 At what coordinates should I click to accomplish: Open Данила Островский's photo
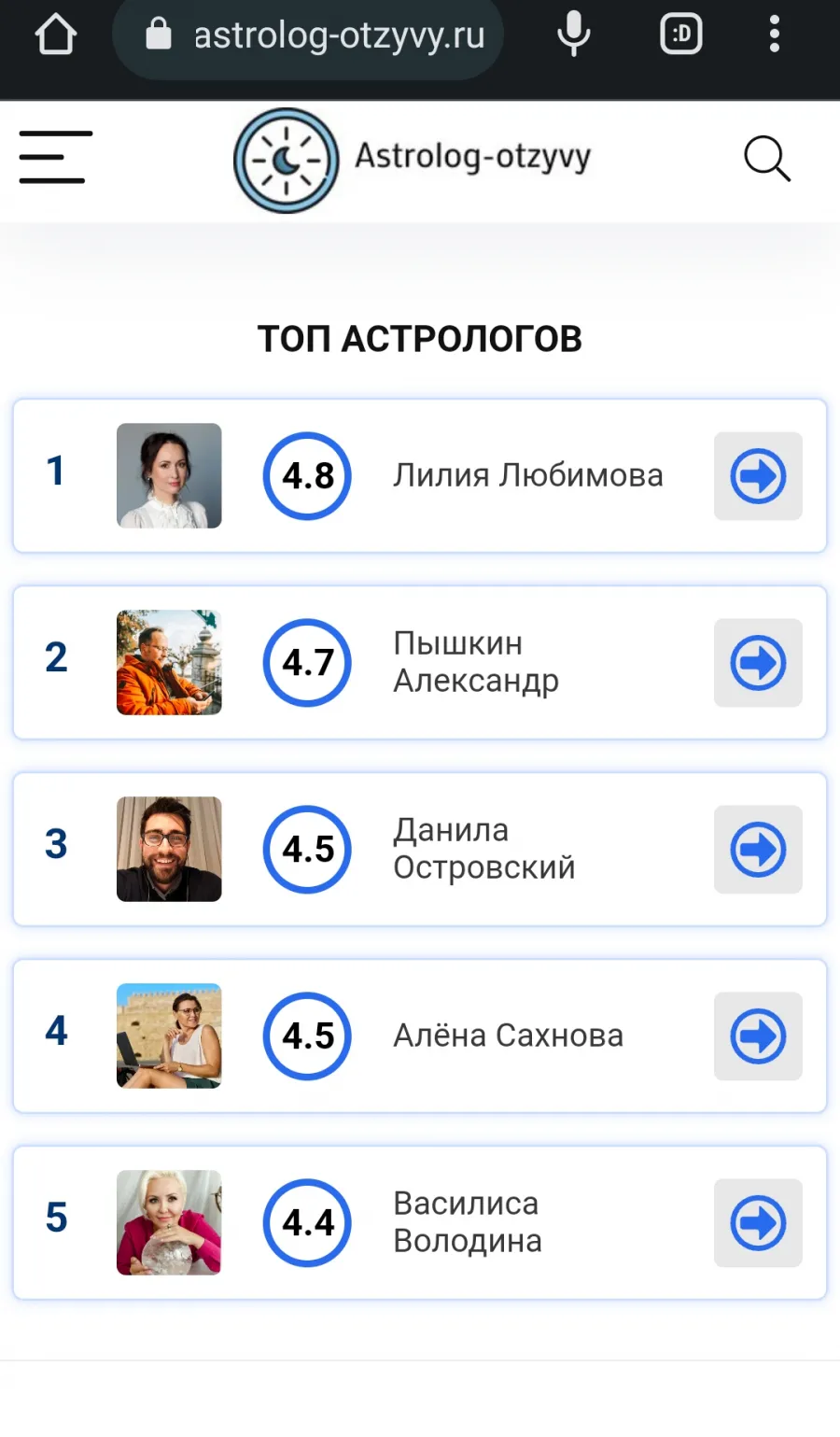[169, 849]
